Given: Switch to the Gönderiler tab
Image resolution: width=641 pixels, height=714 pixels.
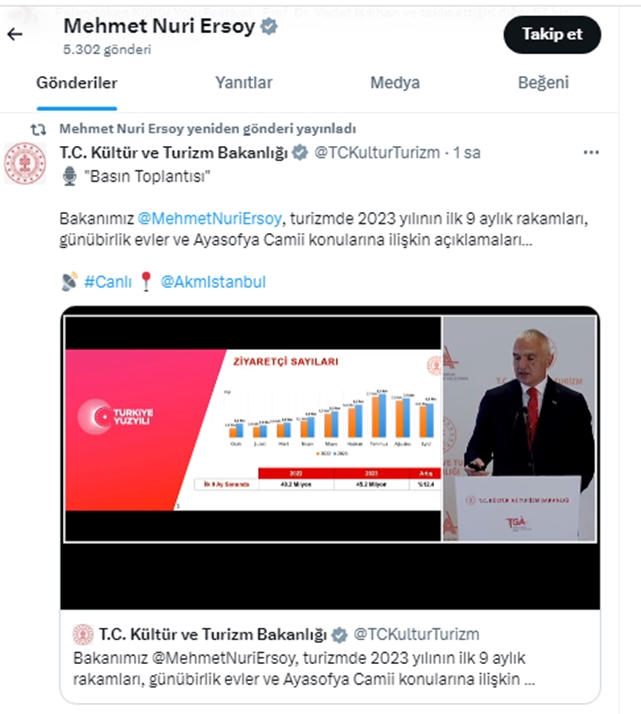Looking at the screenshot, I should [77, 83].
